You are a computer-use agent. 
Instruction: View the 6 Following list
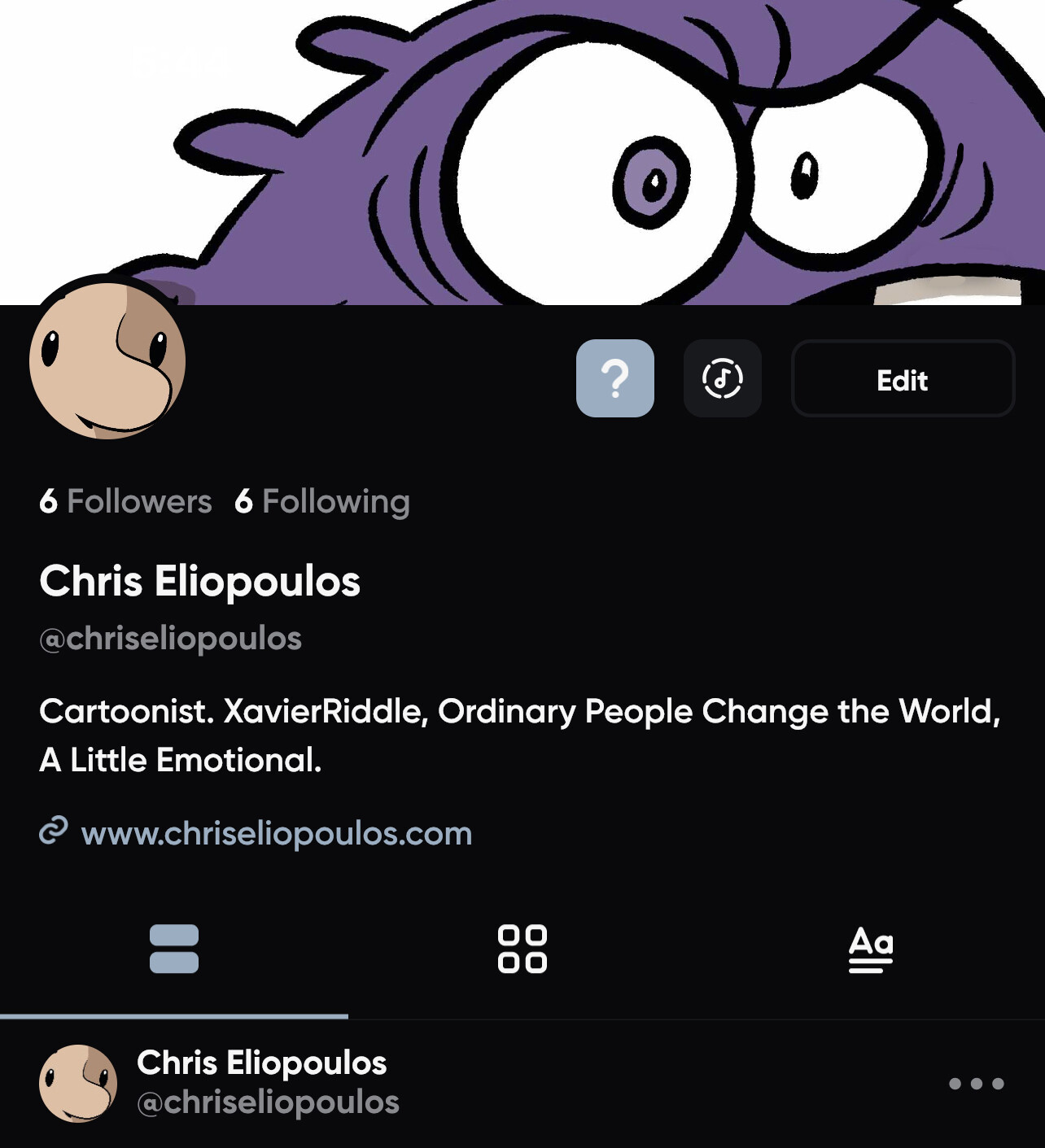(x=323, y=501)
